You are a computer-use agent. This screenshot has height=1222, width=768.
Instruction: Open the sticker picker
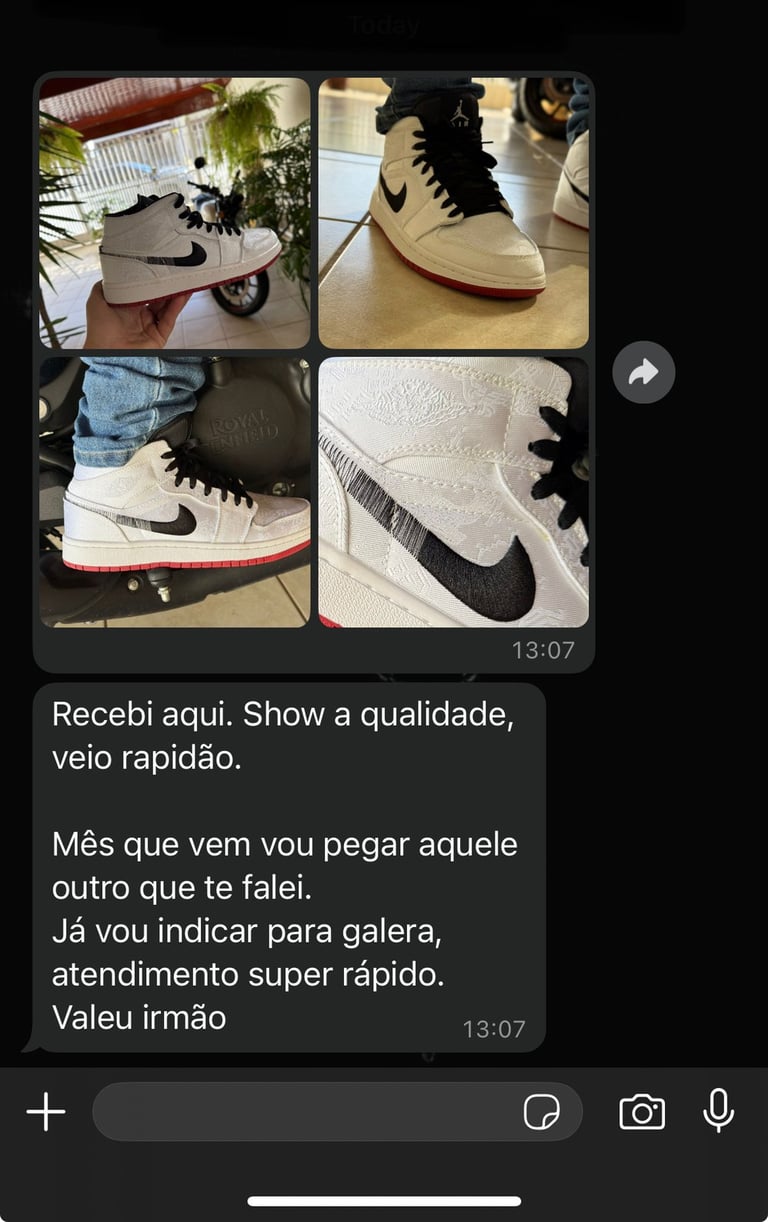[541, 1111]
